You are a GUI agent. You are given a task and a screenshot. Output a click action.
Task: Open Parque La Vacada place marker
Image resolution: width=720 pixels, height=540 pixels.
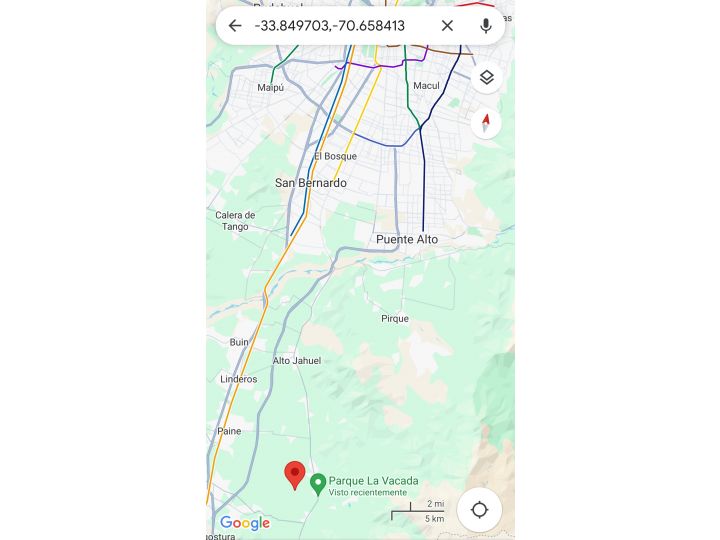coord(318,484)
